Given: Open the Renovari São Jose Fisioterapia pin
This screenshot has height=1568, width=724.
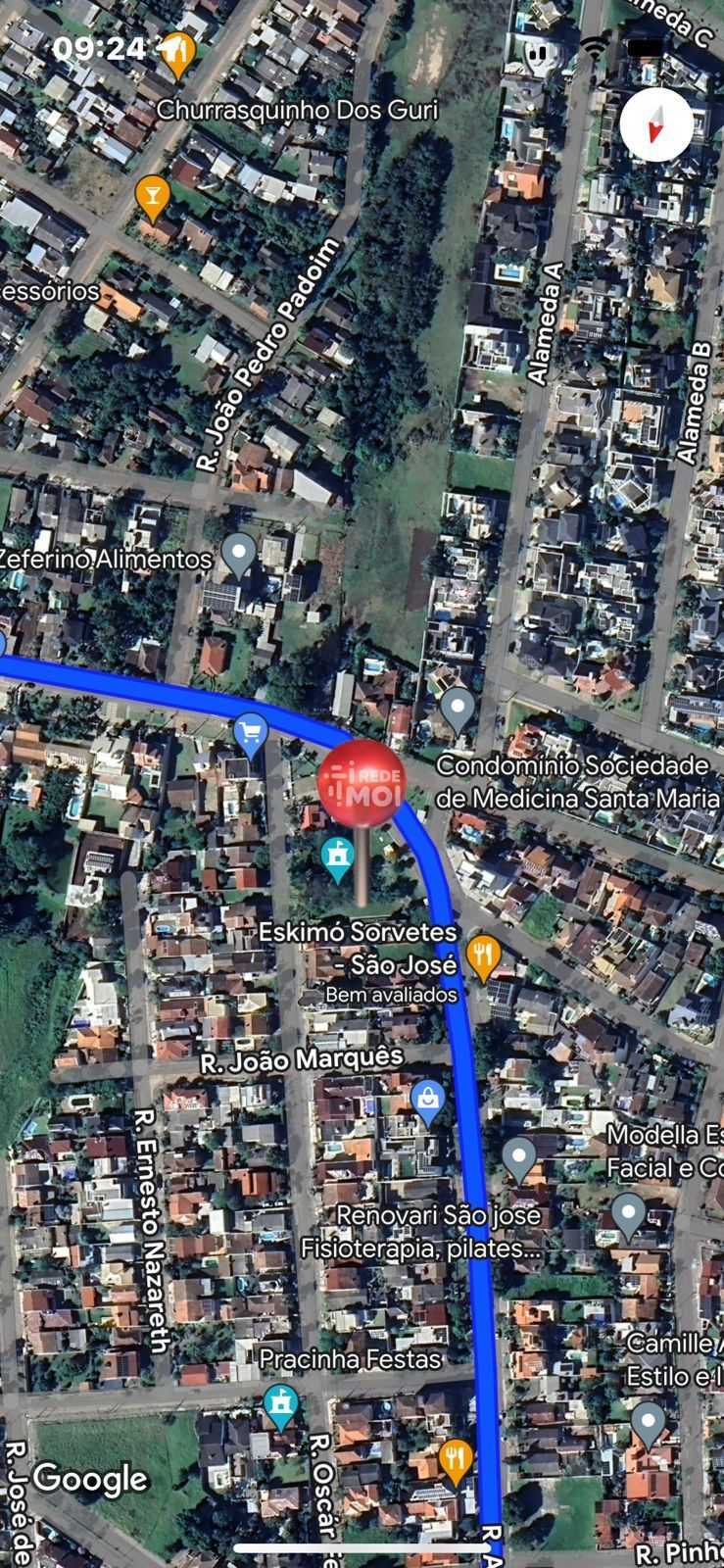Looking at the screenshot, I should [x=519, y=1158].
